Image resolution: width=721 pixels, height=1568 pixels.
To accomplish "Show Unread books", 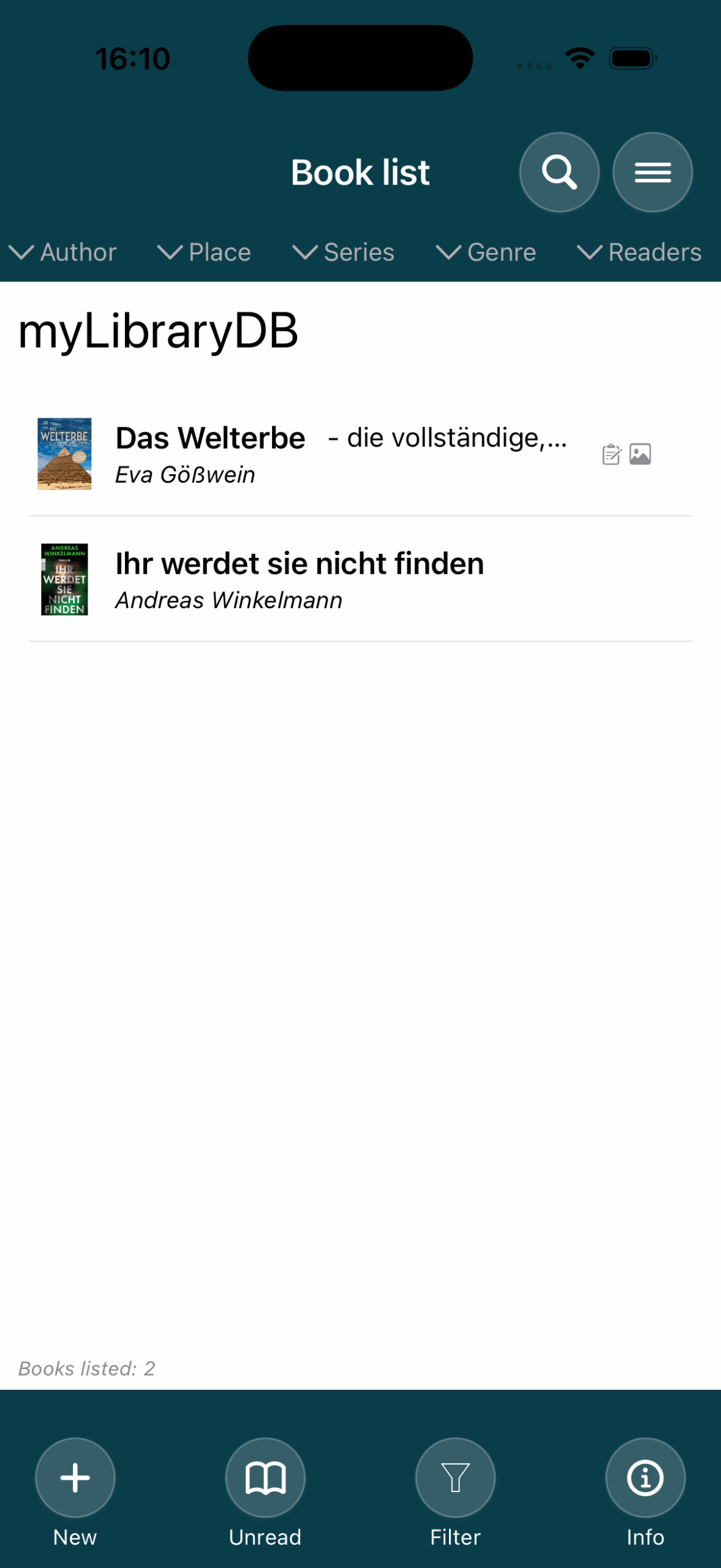I will (265, 1477).
